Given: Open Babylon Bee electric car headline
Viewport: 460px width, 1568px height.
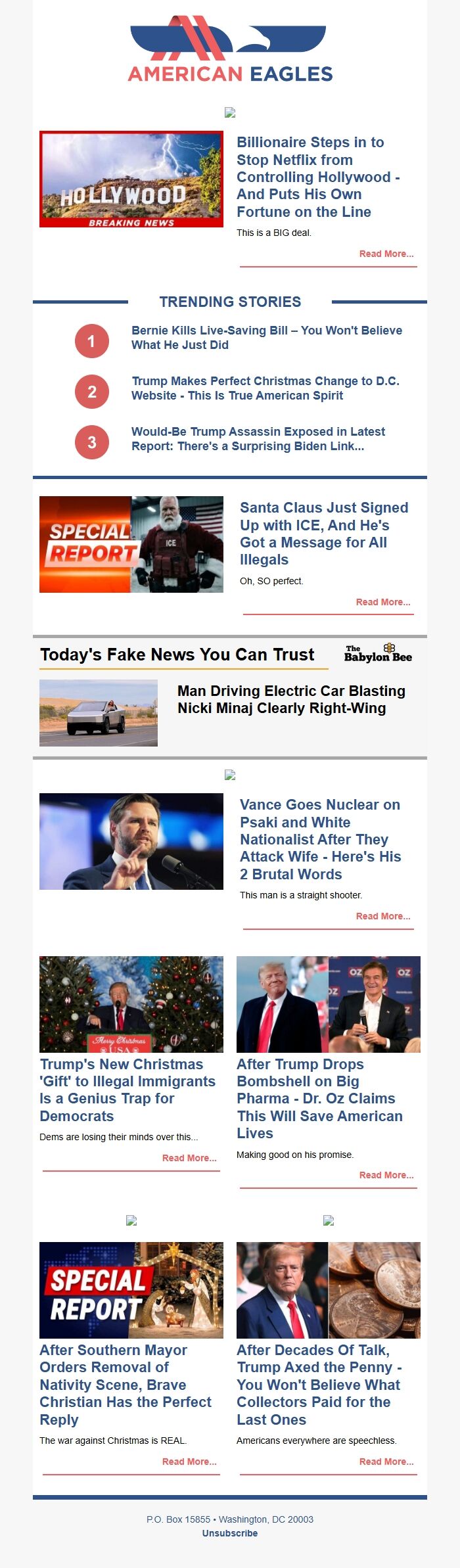Looking at the screenshot, I should coord(291,699).
